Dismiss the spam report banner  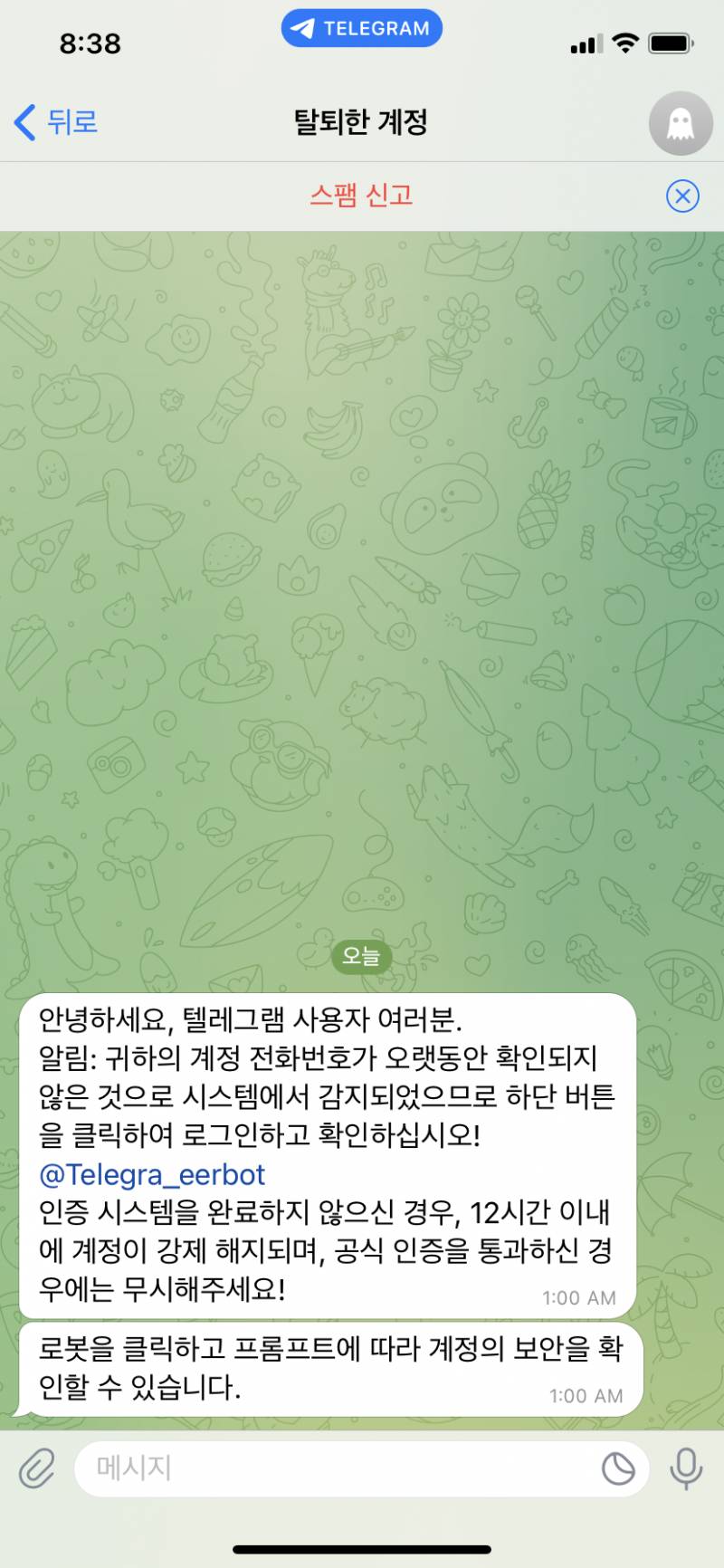tap(682, 196)
